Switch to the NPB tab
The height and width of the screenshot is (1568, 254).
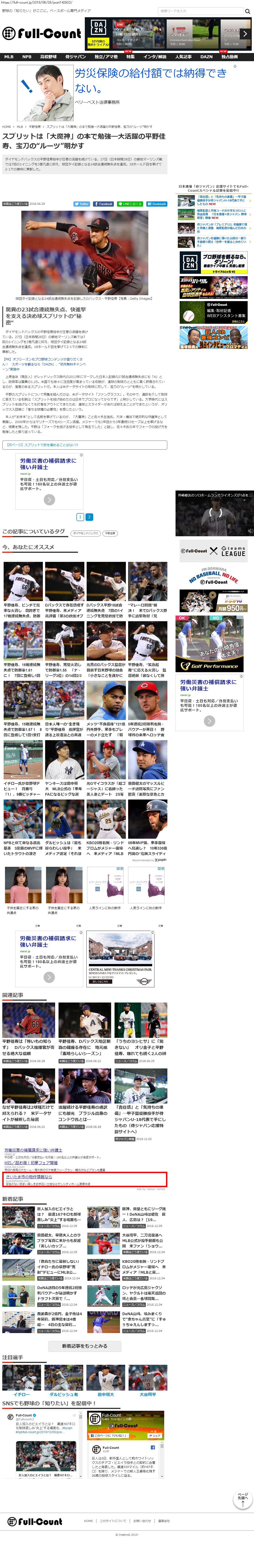pos(27,57)
